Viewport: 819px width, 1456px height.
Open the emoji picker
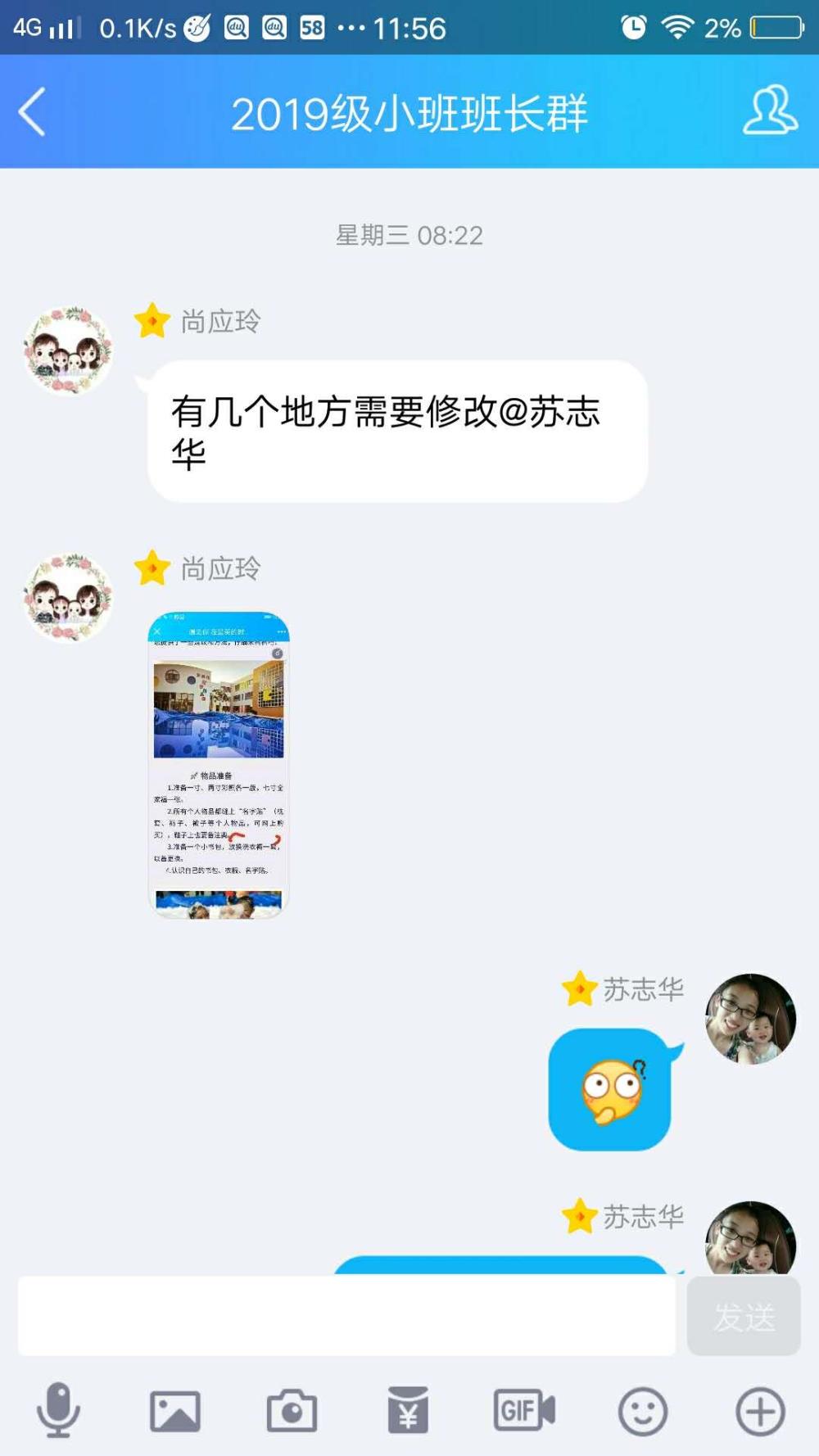point(643,1411)
